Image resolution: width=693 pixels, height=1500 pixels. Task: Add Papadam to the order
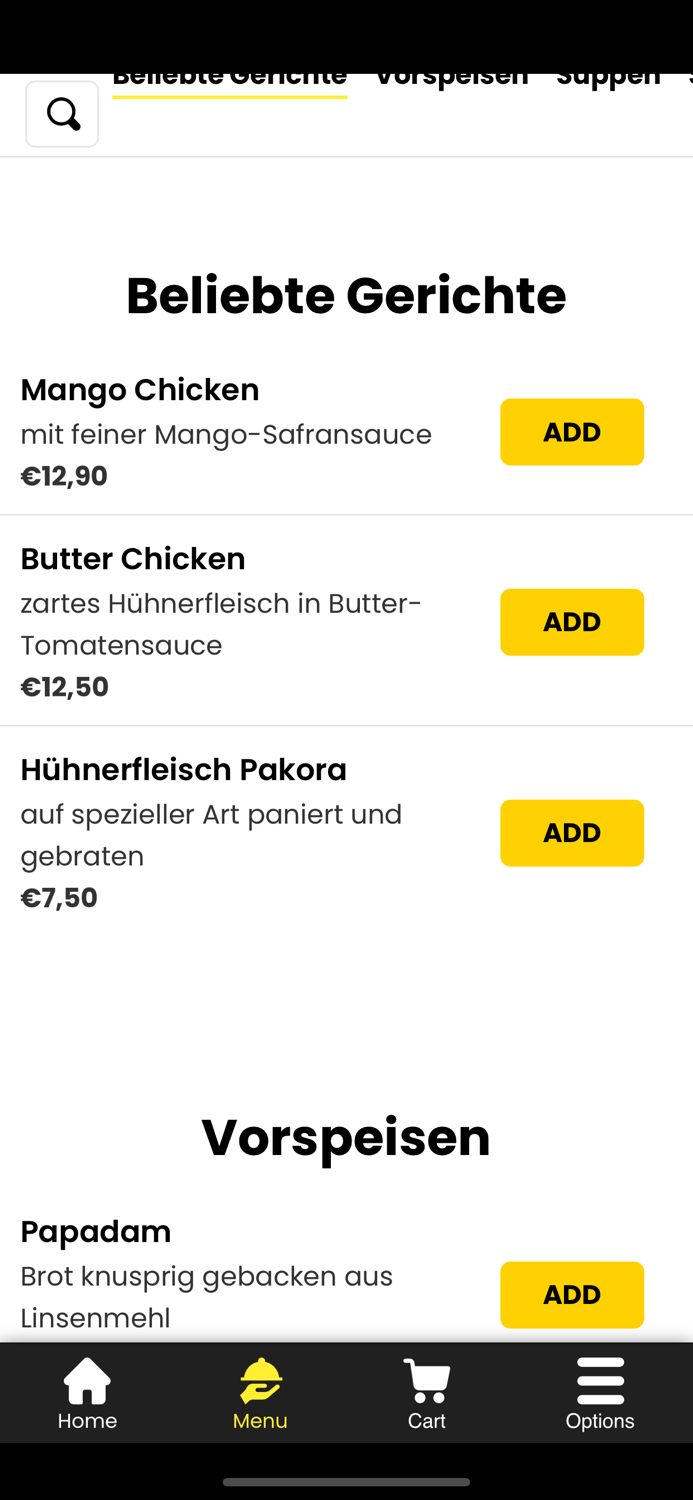[x=572, y=1295]
